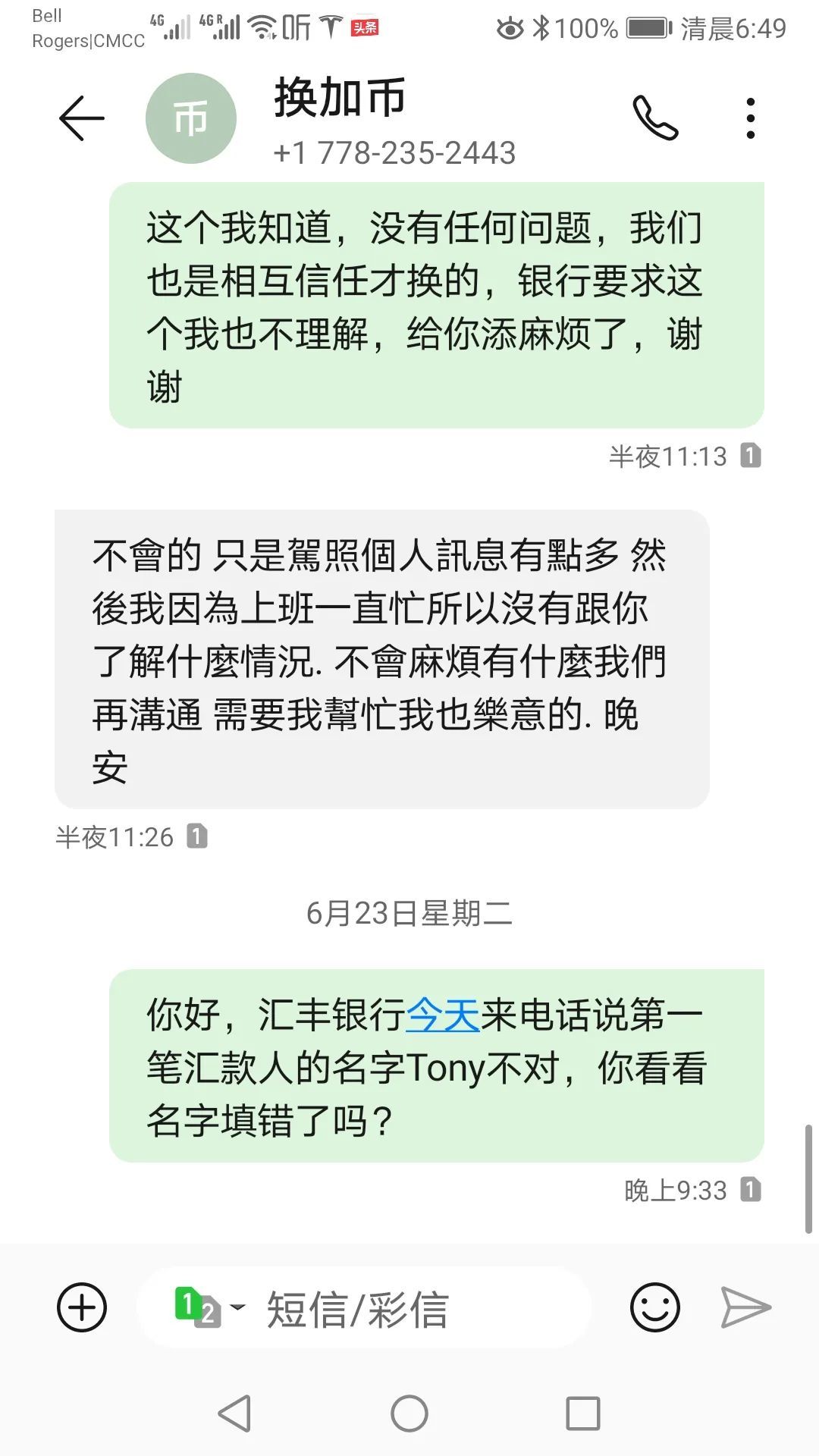Tap the underlined 今天 link in the message
This screenshot has width=819, height=1456.
(443, 1015)
